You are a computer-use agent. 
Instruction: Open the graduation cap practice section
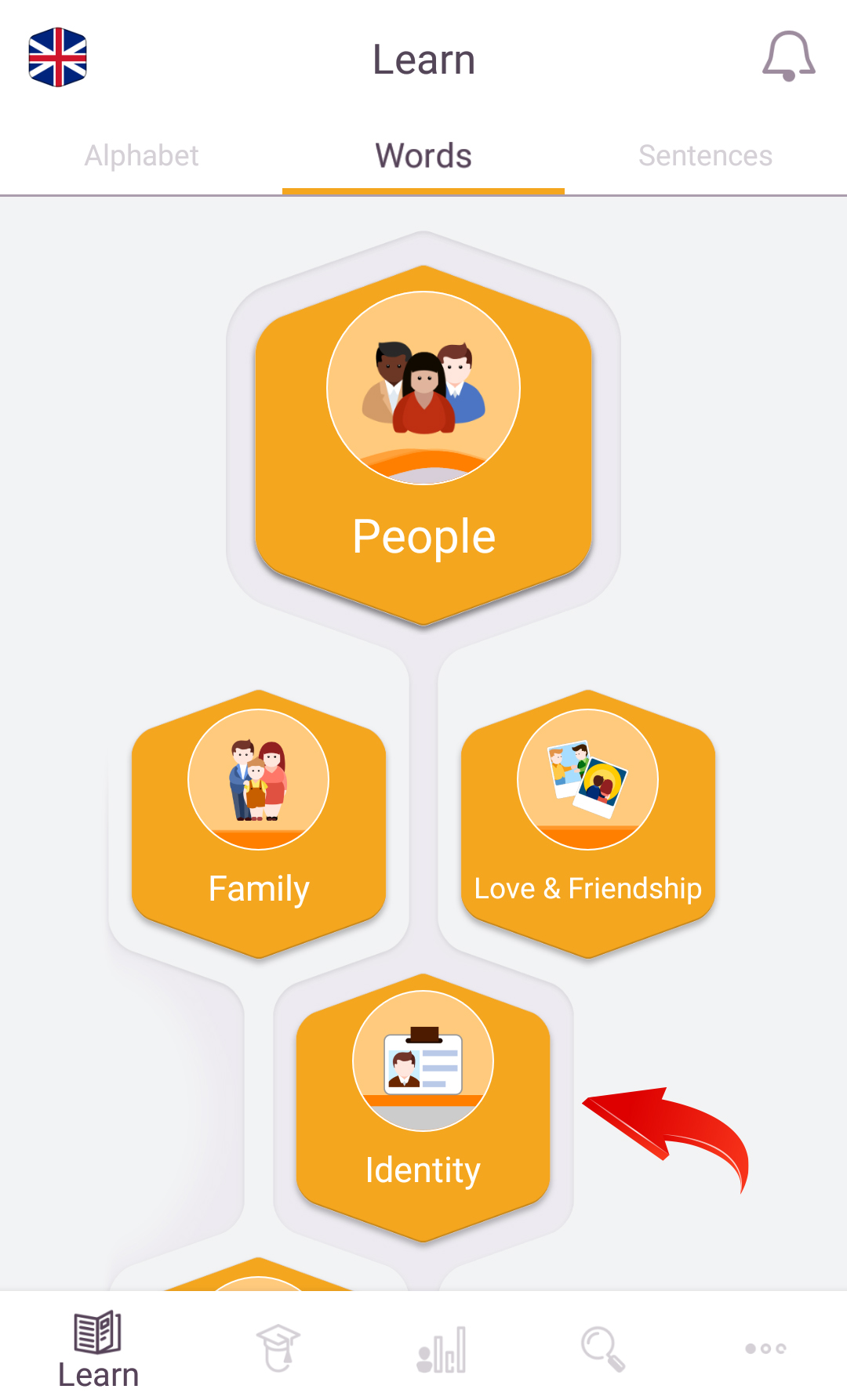pyautogui.click(x=278, y=1348)
